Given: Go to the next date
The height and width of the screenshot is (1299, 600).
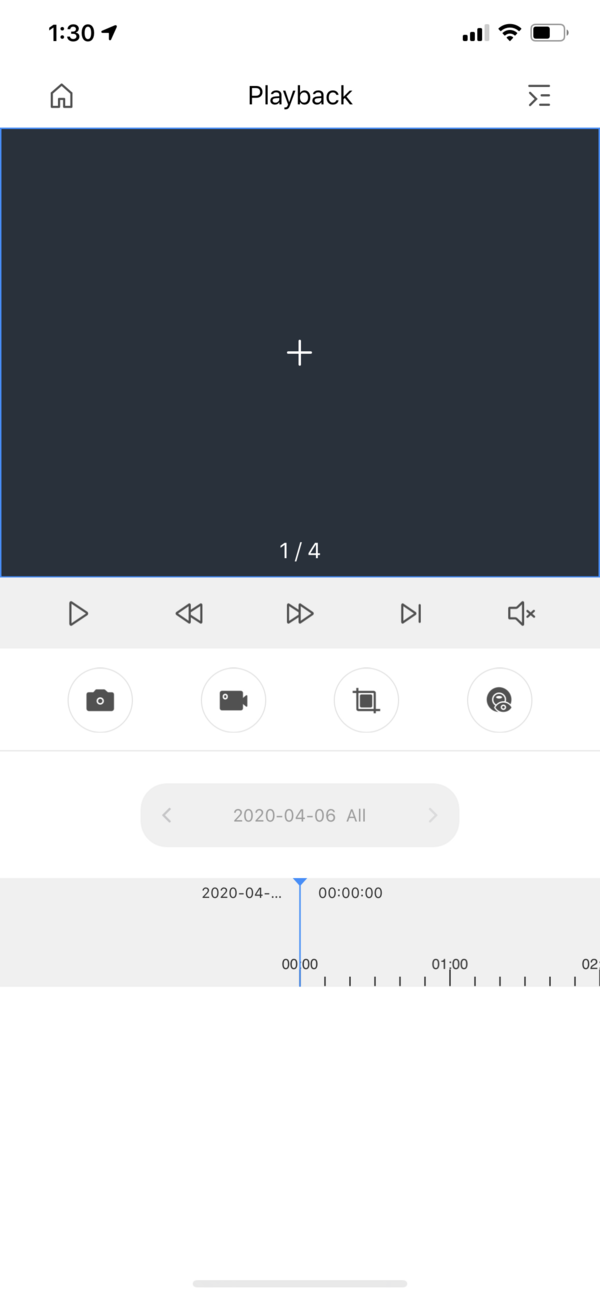Looking at the screenshot, I should click(433, 815).
